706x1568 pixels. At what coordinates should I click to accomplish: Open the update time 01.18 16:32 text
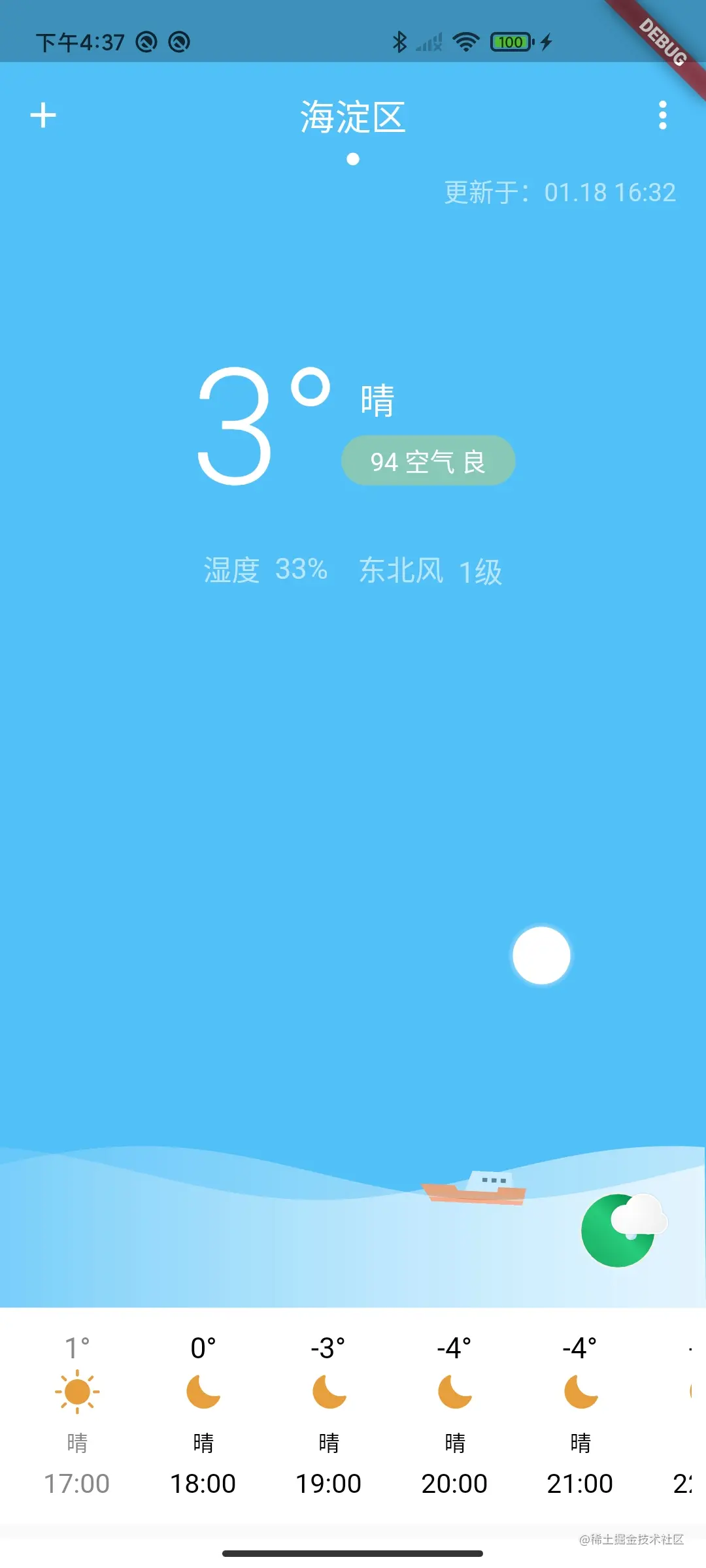[560, 192]
